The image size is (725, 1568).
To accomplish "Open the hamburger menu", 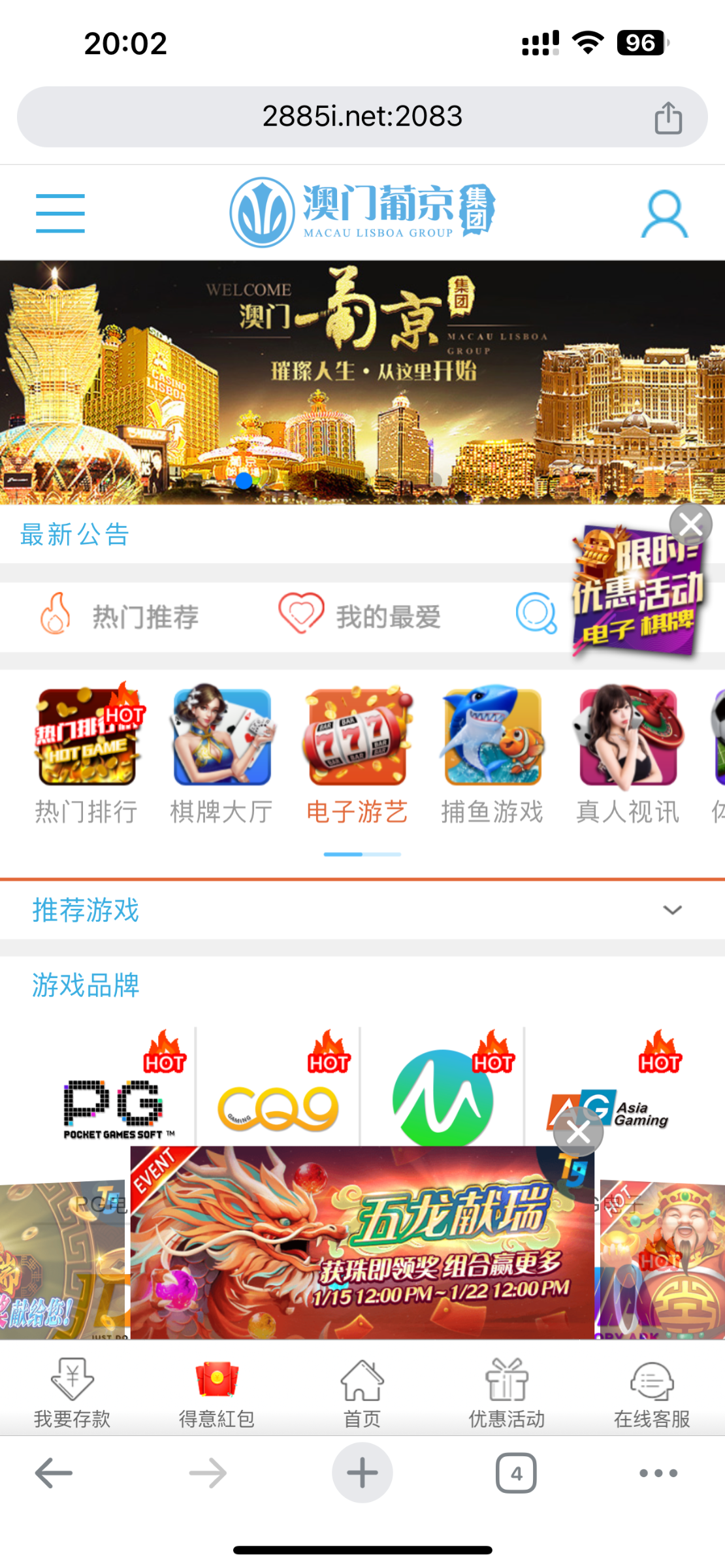I will point(60,213).
